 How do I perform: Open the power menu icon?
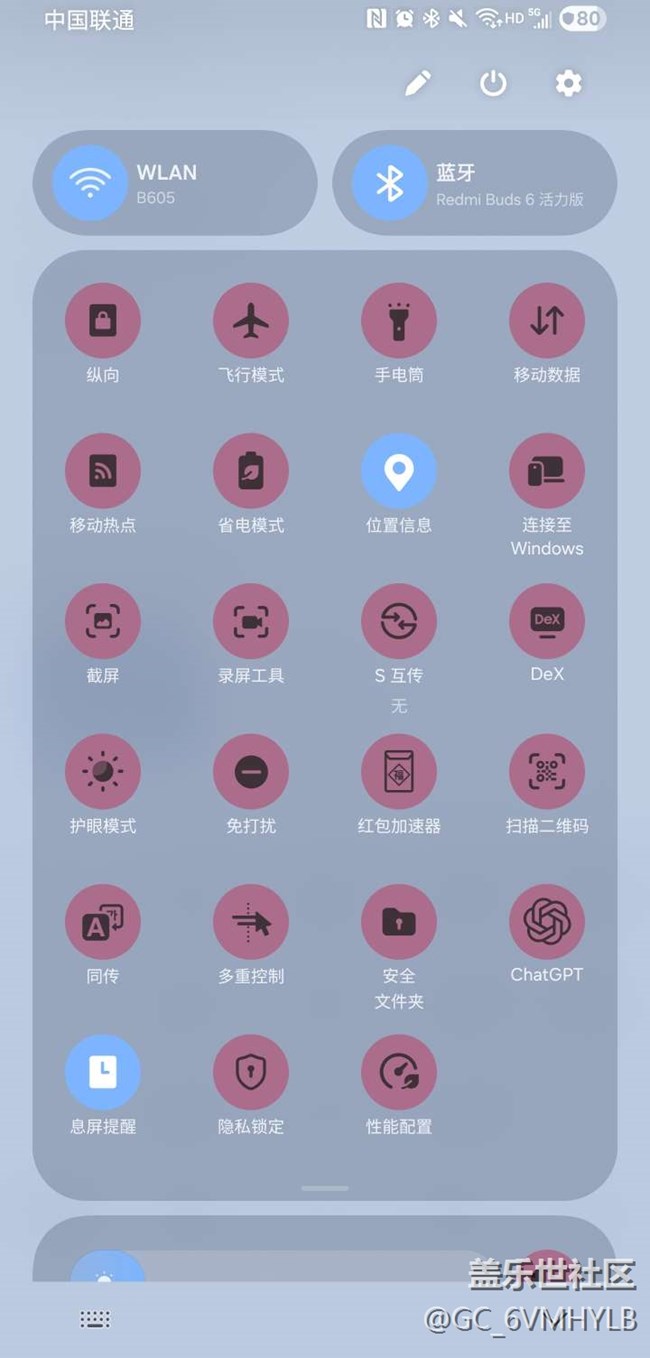click(x=493, y=83)
